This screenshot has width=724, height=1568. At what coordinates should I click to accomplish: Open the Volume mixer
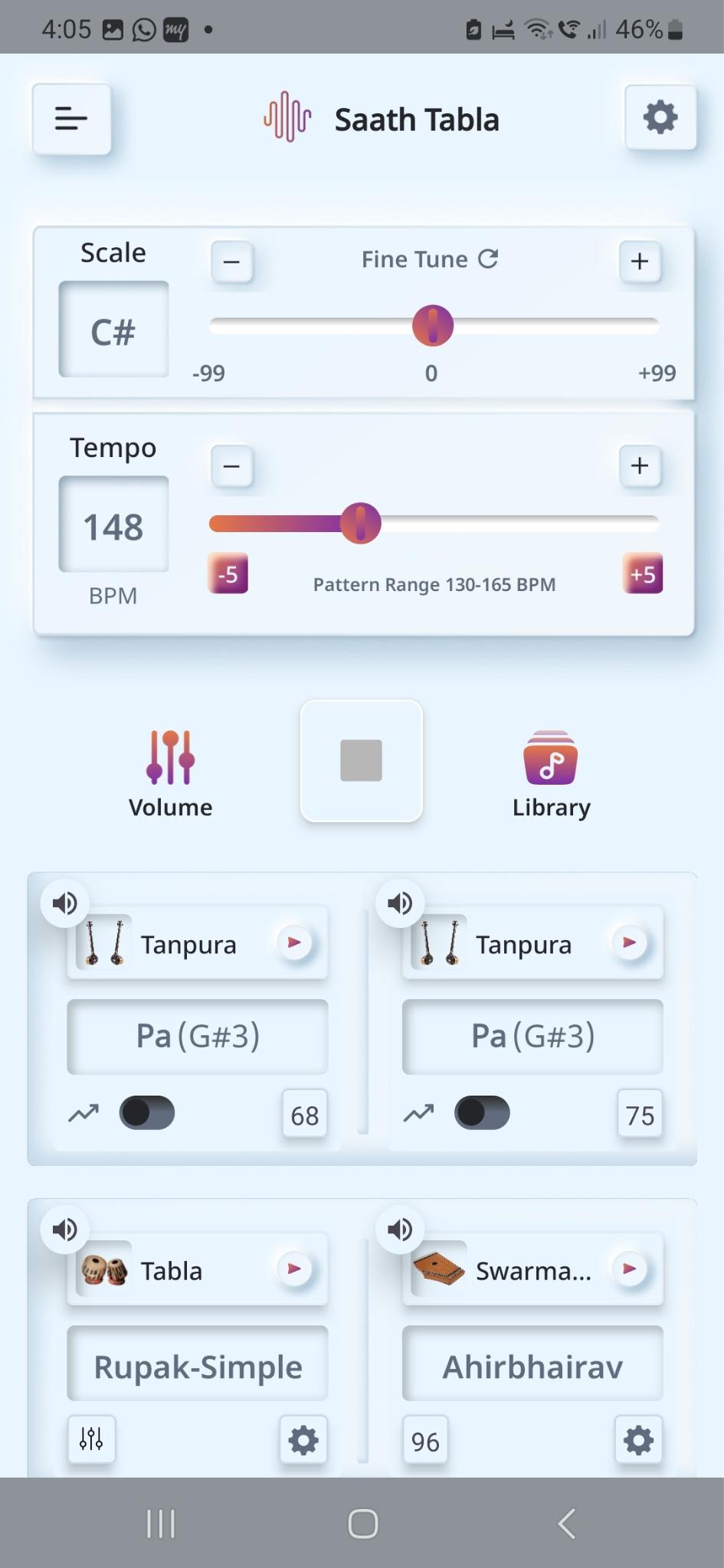click(170, 774)
